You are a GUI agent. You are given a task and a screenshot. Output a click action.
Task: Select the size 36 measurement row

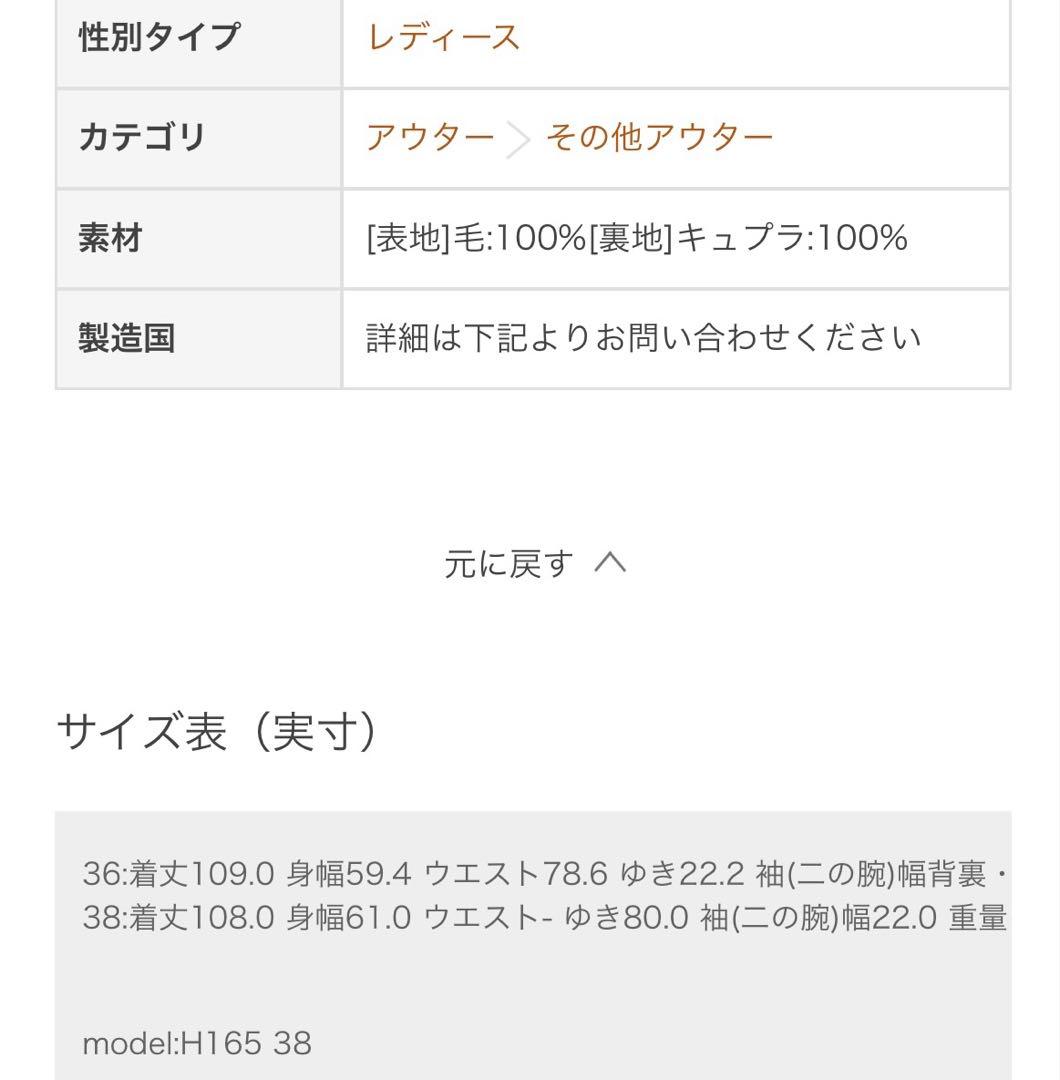(500, 873)
